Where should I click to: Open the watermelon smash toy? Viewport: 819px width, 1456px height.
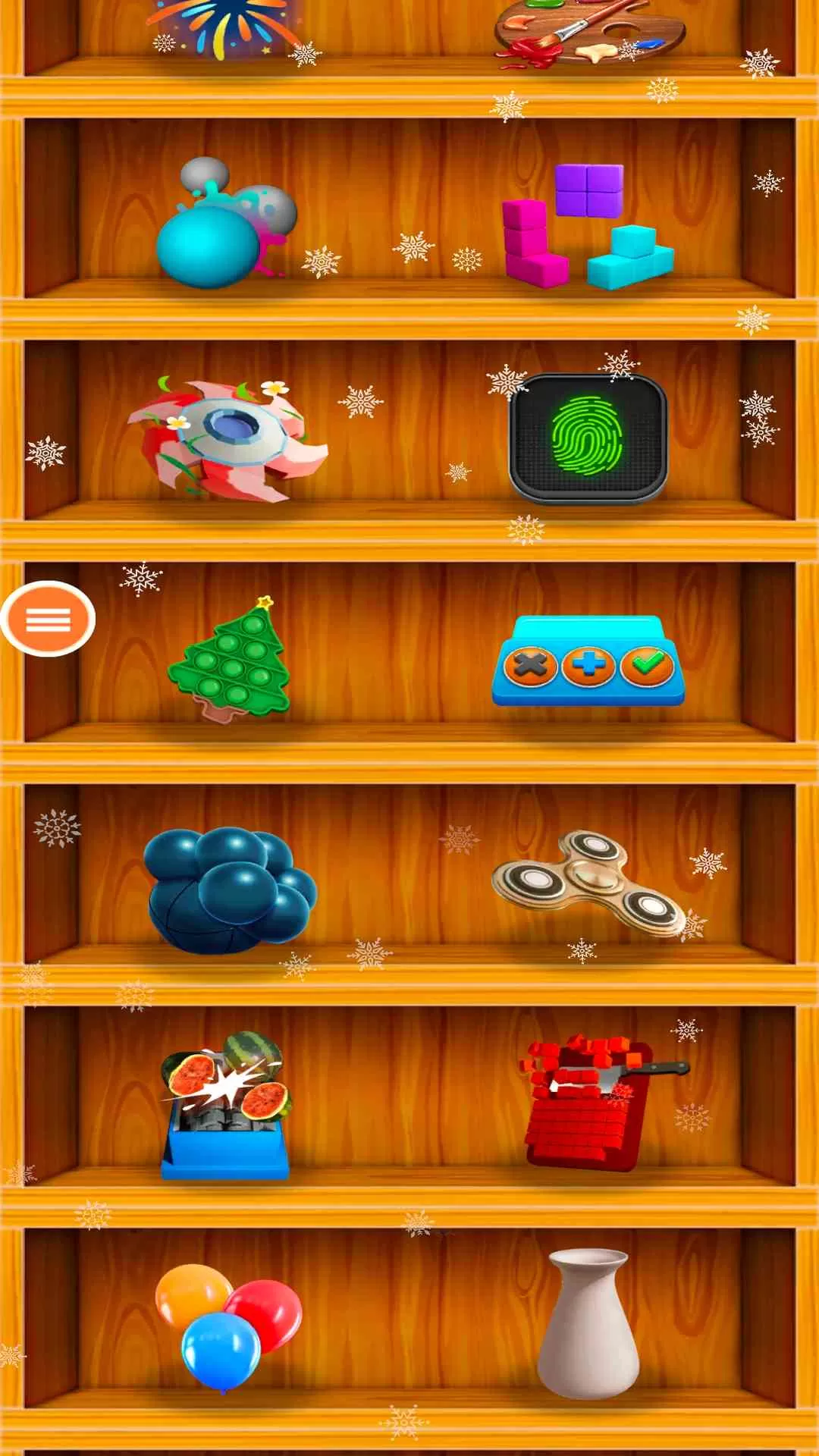pos(225,1106)
